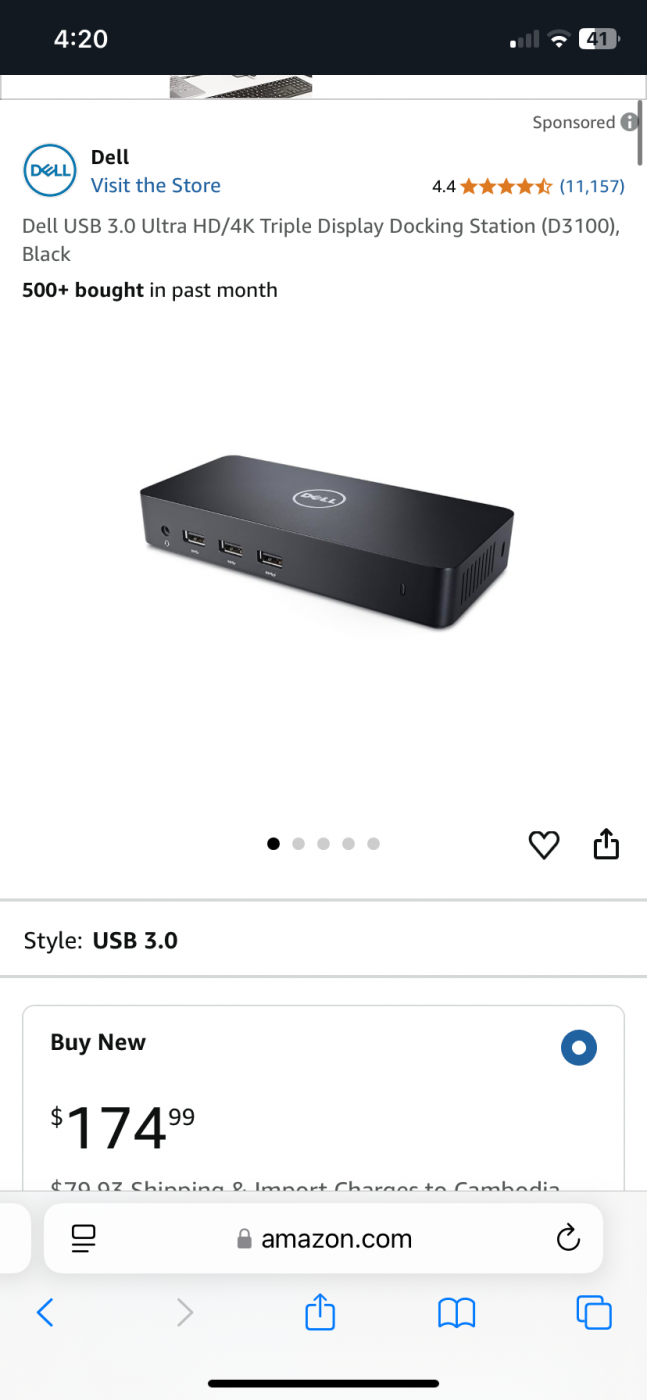Reload the page
Screen dimensions: 647x1400
[x=568, y=1238]
